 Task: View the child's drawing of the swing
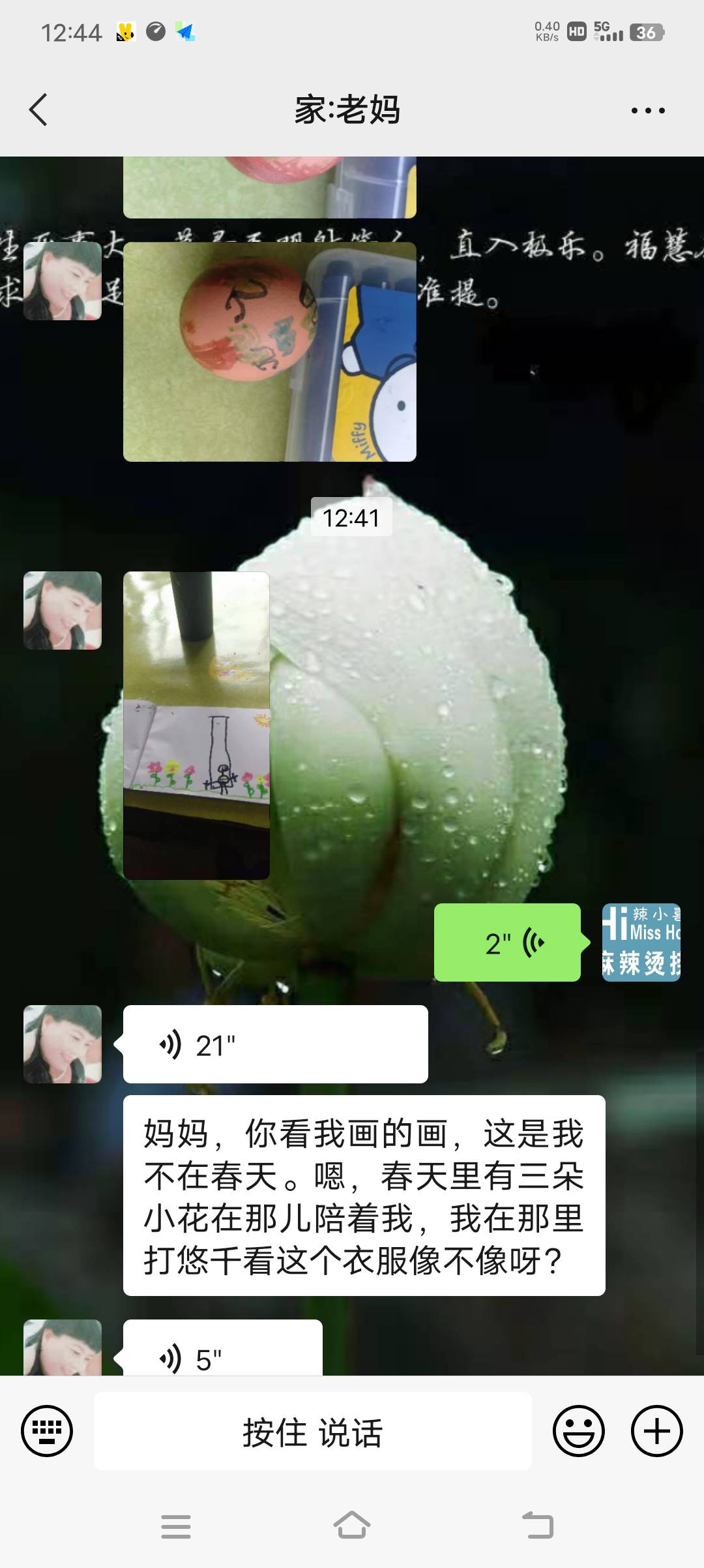click(196, 724)
